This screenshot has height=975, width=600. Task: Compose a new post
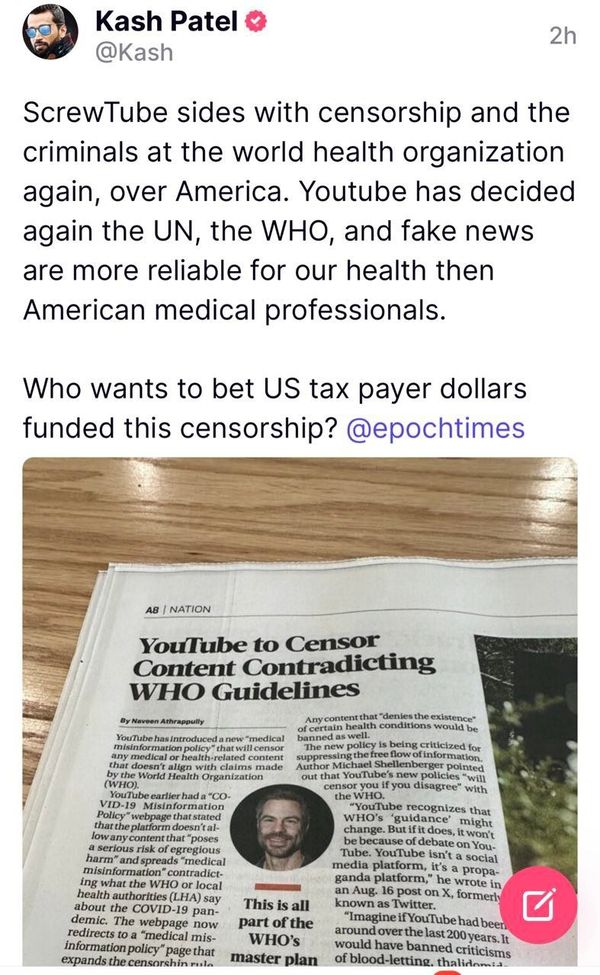tap(539, 906)
